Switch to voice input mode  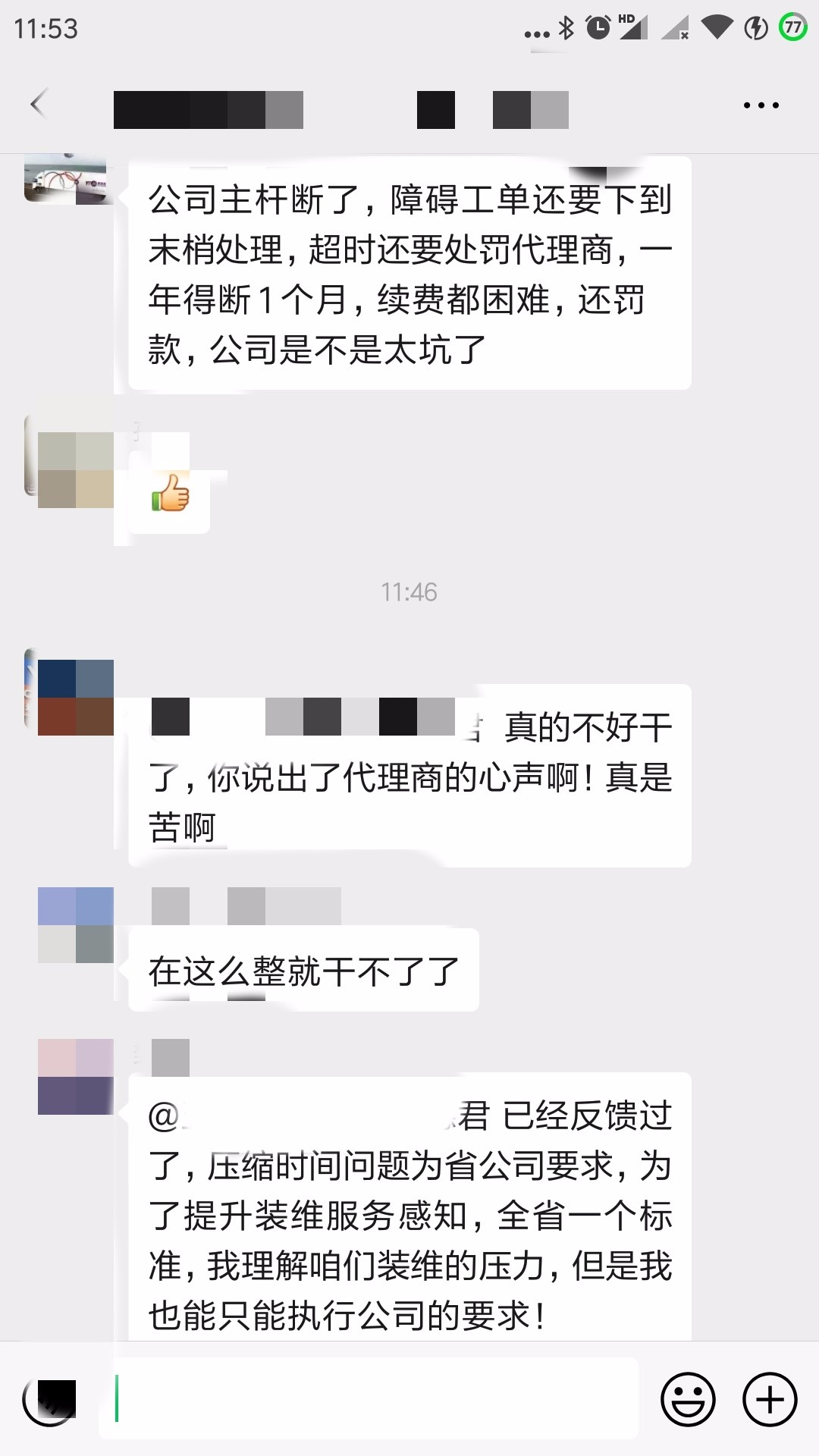pyautogui.click(x=49, y=1399)
